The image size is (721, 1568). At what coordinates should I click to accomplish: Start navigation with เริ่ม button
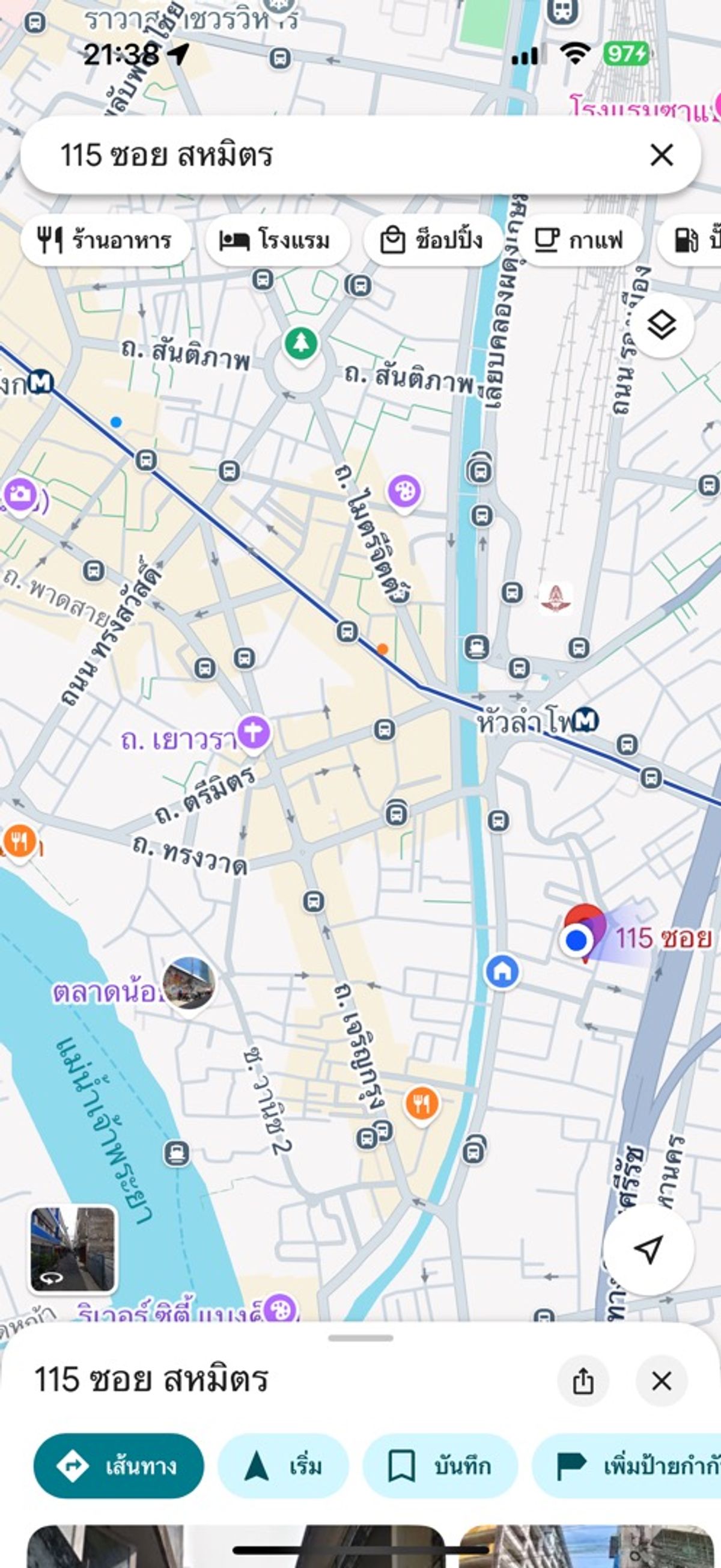(x=283, y=1466)
